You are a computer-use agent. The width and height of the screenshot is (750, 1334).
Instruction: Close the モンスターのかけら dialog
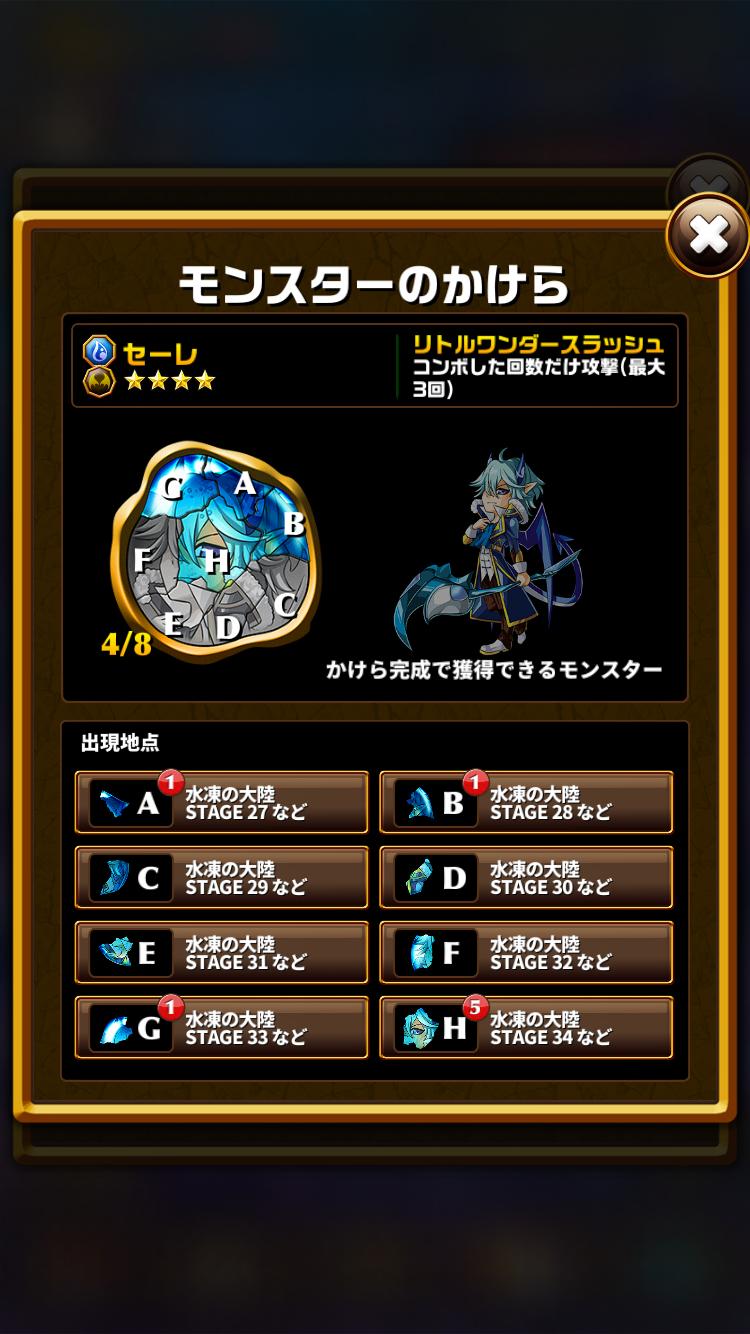pos(710,237)
